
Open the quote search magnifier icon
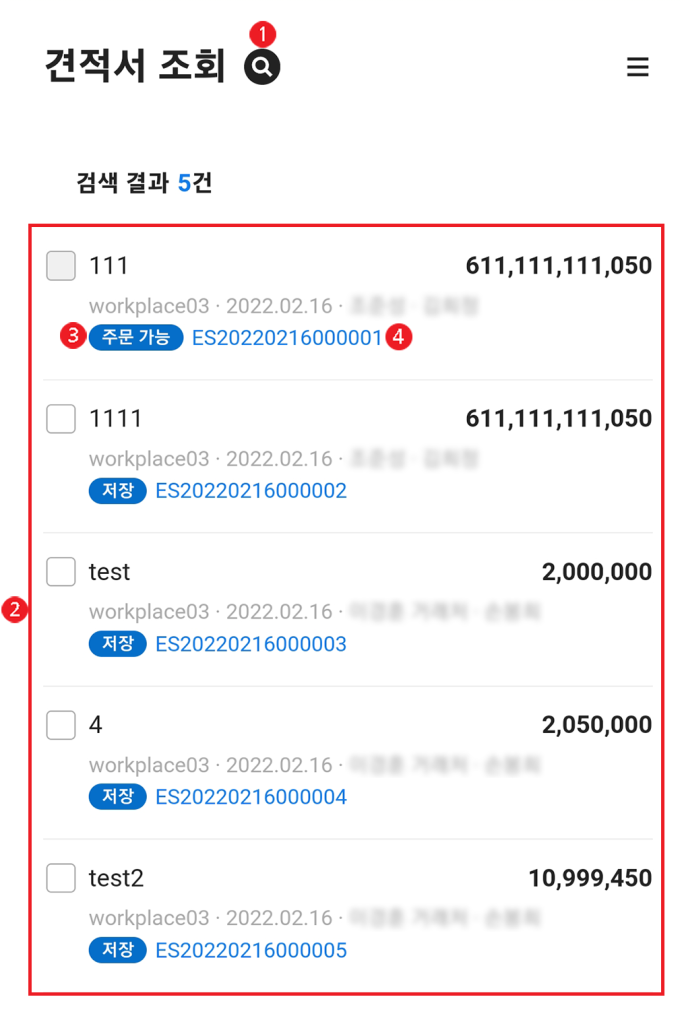click(x=262, y=68)
